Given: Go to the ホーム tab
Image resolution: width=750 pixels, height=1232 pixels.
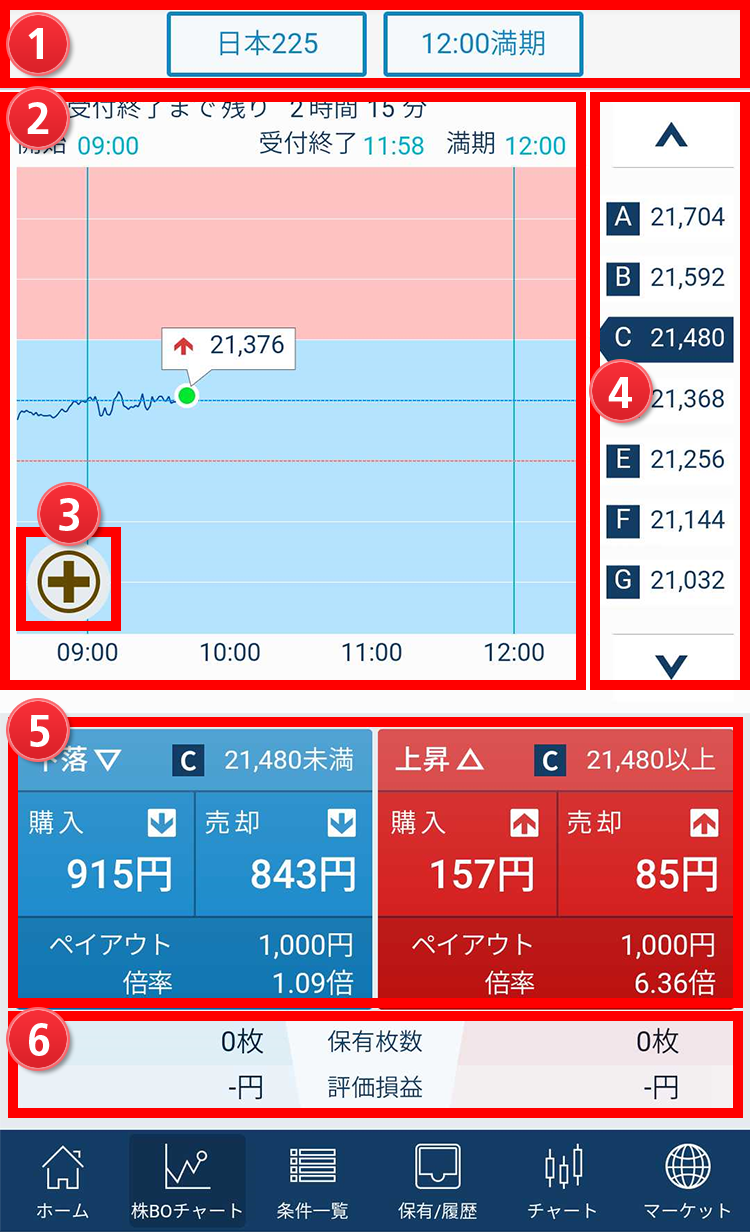Looking at the screenshot, I should pos(62,1181).
